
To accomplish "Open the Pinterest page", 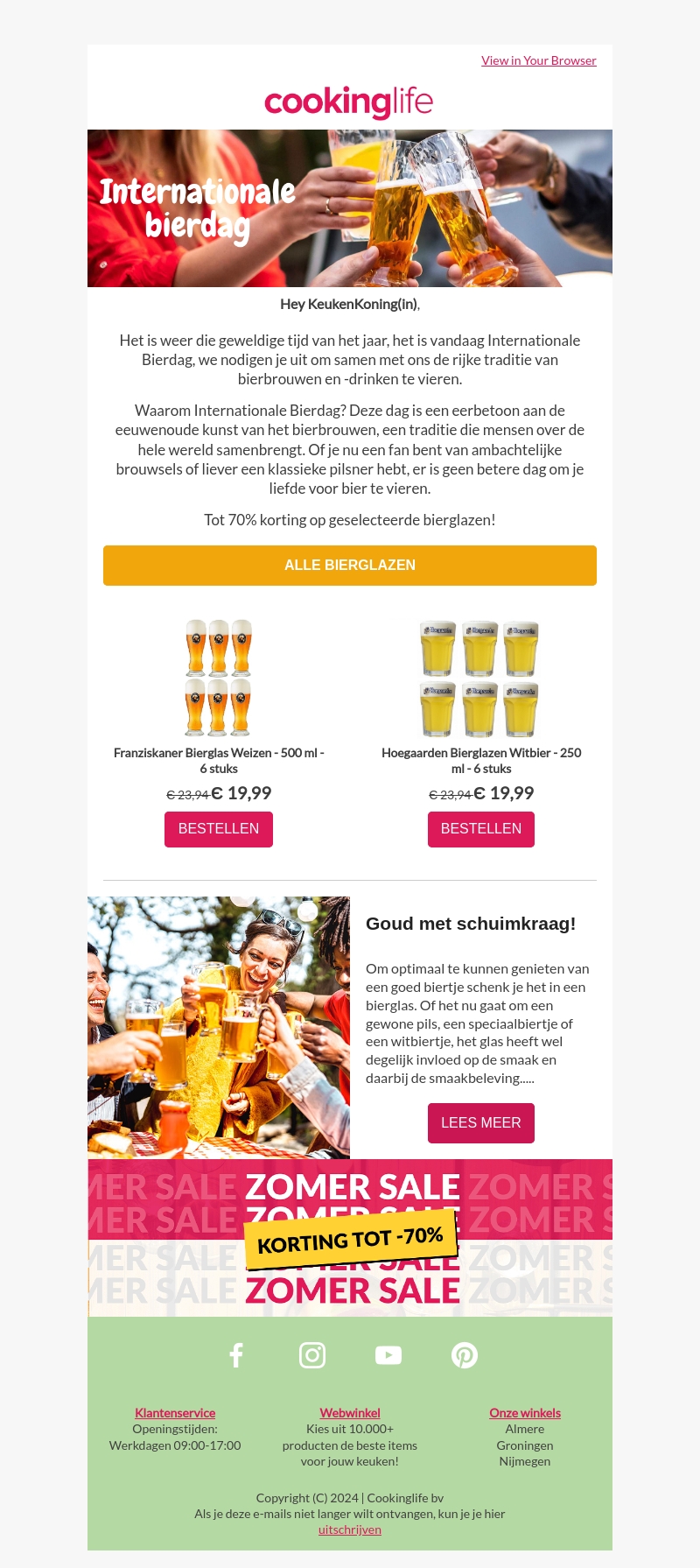I will (x=465, y=1355).
